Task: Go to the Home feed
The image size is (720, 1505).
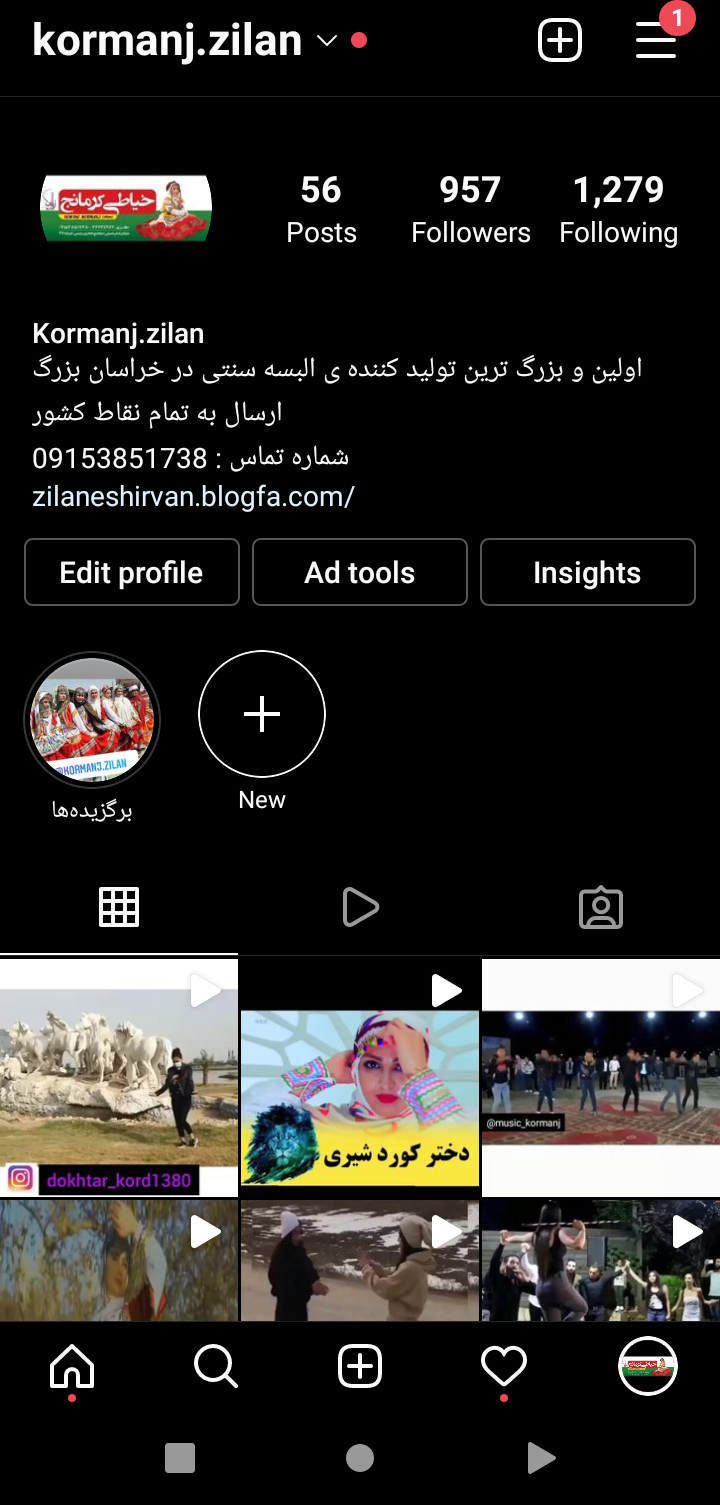Action: (72, 1366)
